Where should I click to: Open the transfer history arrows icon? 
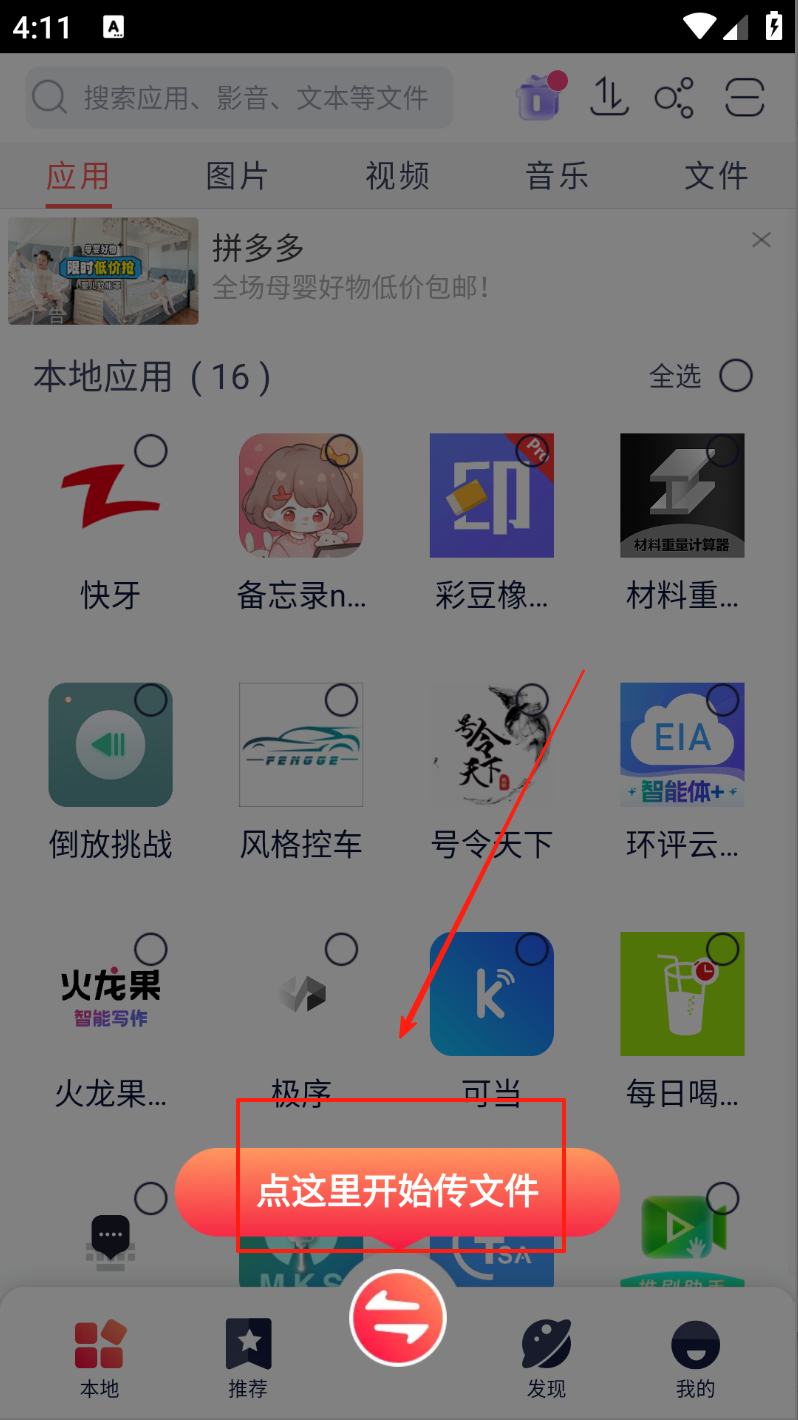pyautogui.click(x=609, y=97)
